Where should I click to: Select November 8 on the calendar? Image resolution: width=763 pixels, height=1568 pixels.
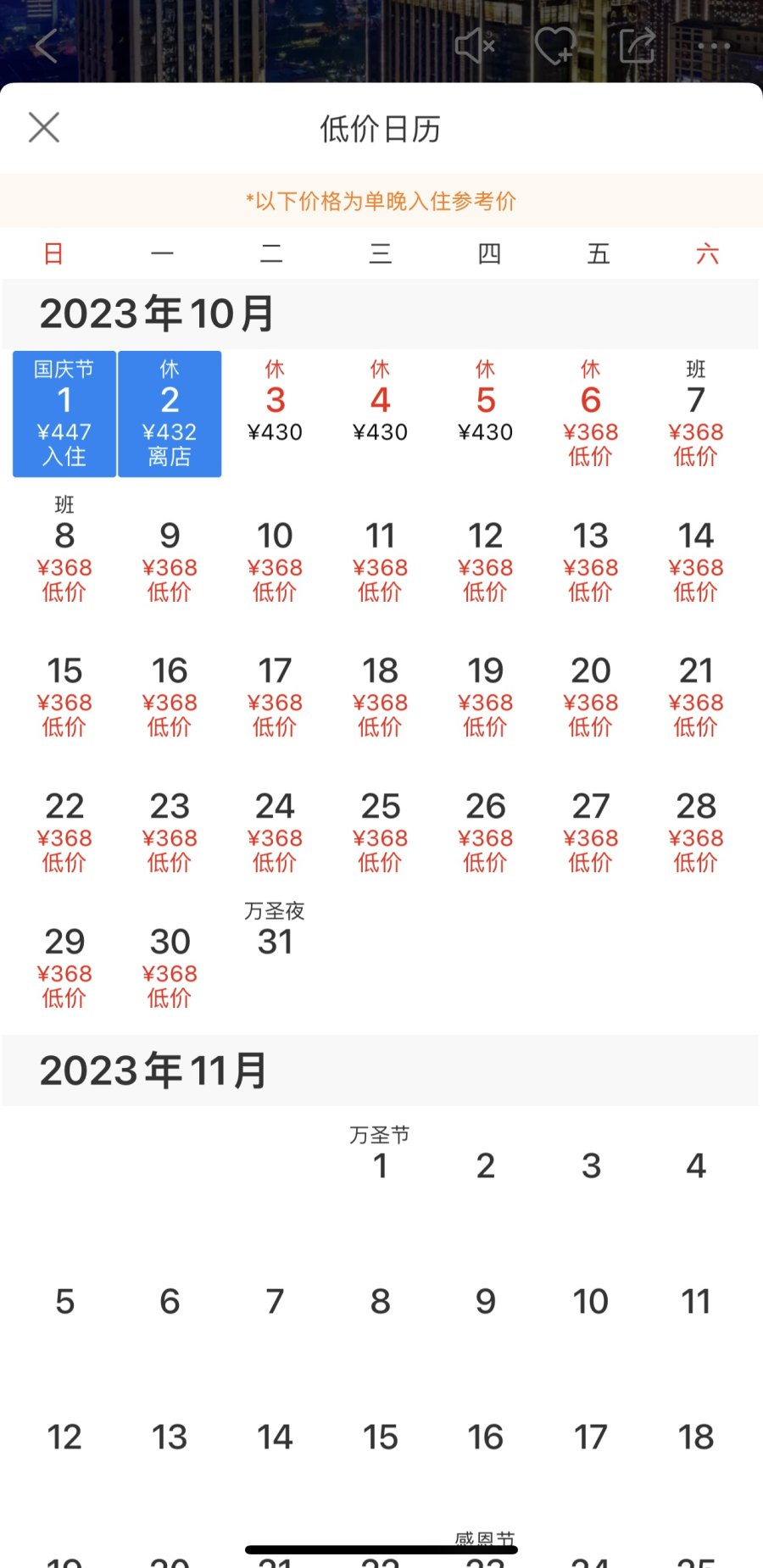click(x=381, y=1301)
